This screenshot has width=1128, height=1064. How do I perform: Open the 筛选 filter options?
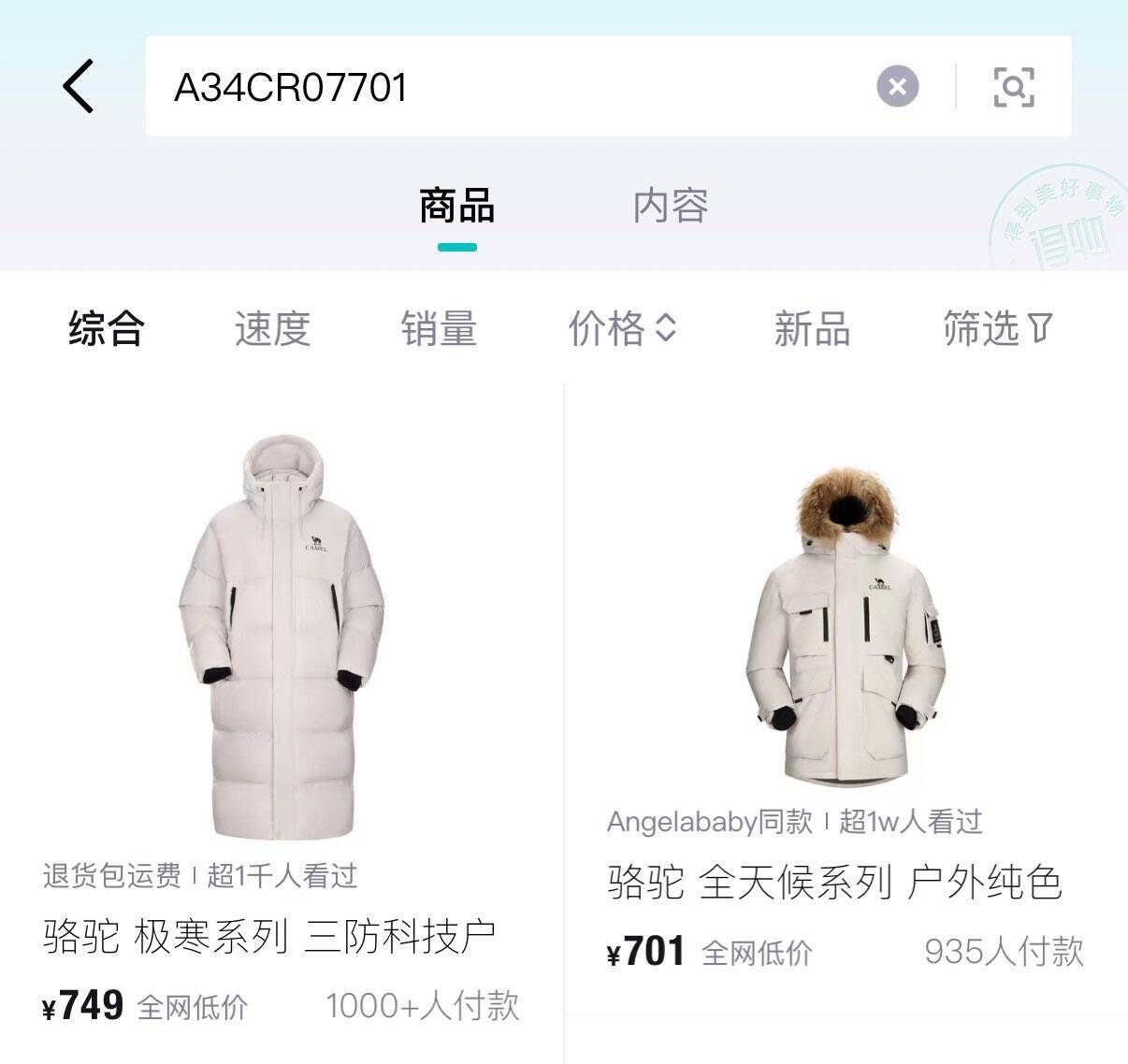pyautogui.click(x=997, y=328)
